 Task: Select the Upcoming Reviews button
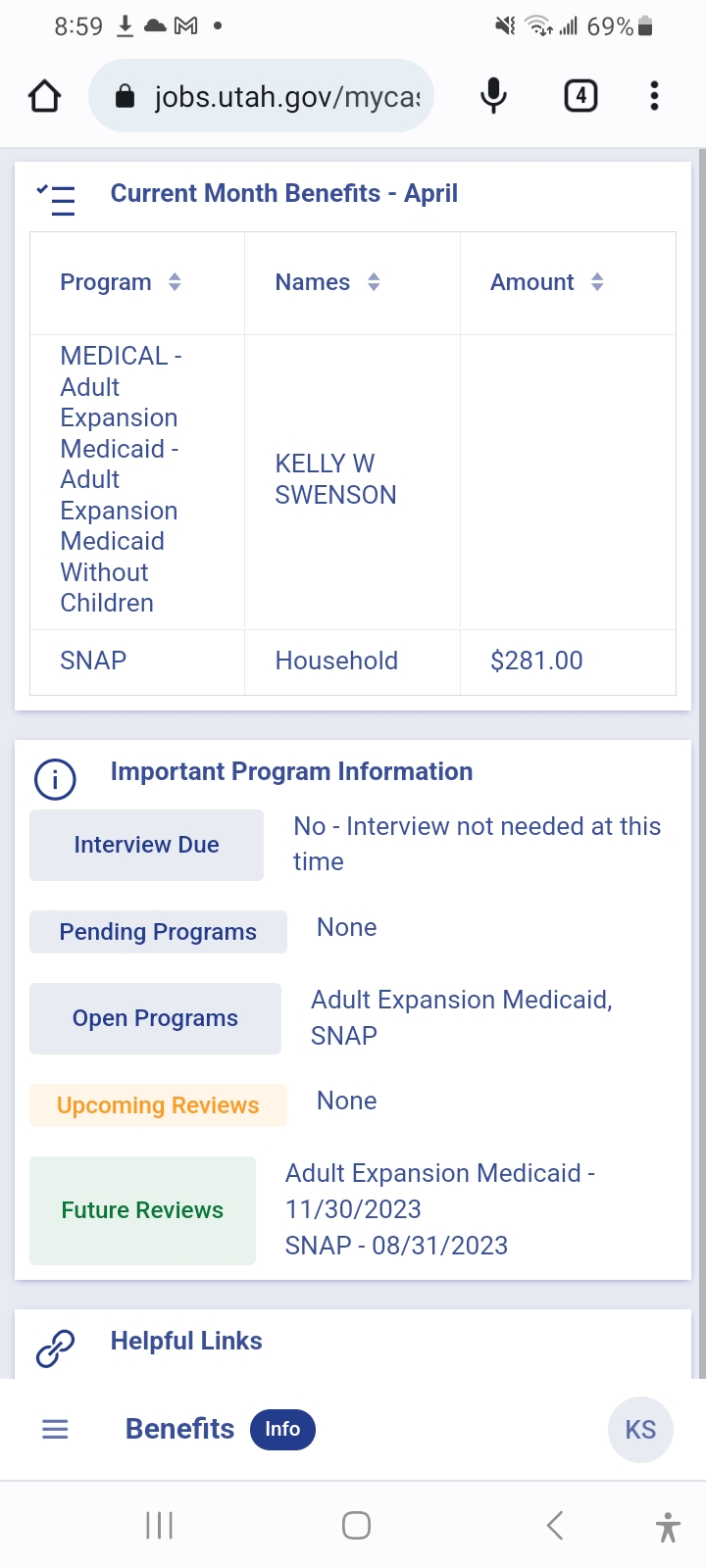click(x=158, y=1105)
